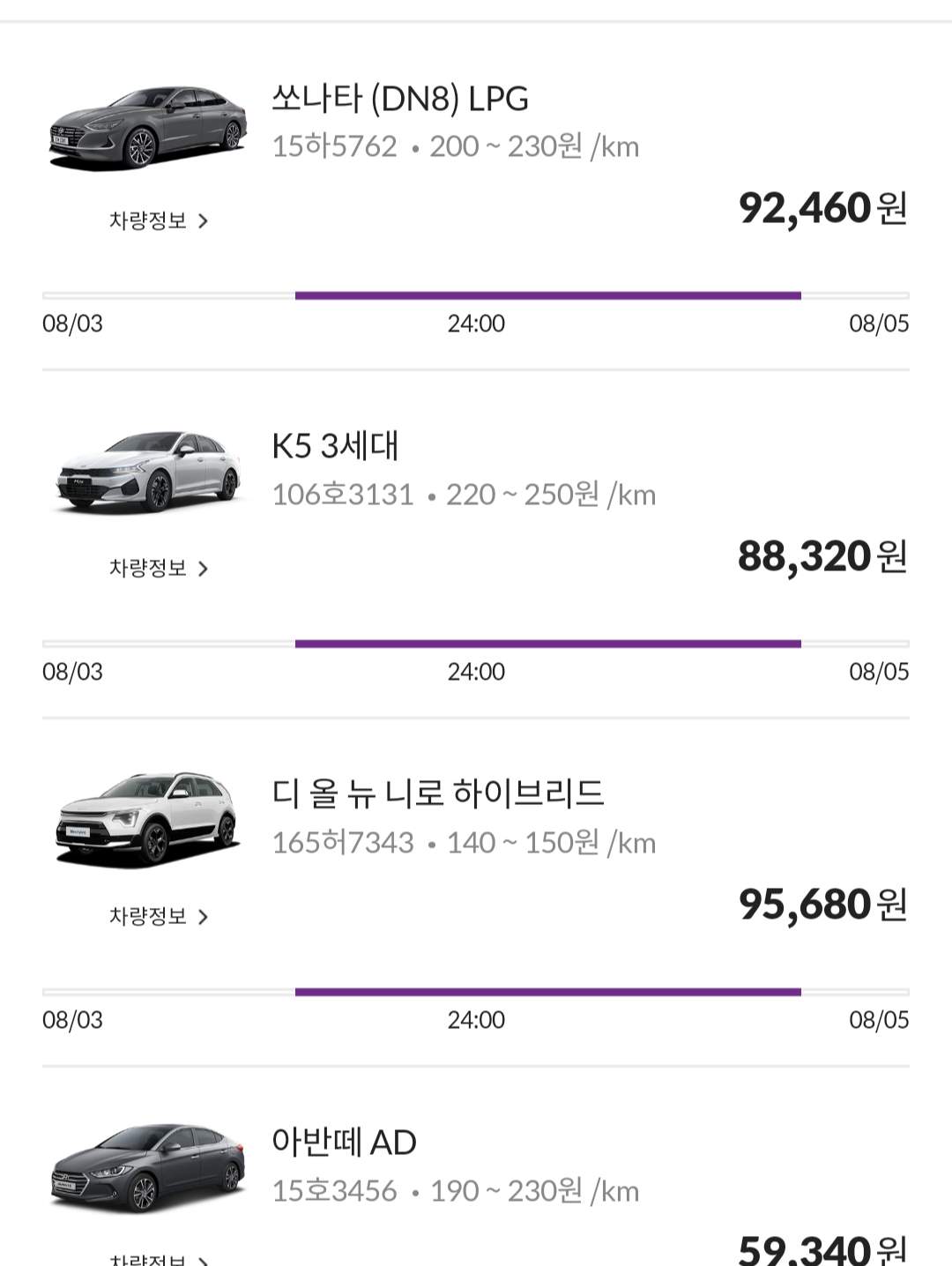This screenshot has width=952, height=1266.
Task: Choose the 디 올 뉴 니로 하이브리드 card
Action: (x=476, y=892)
